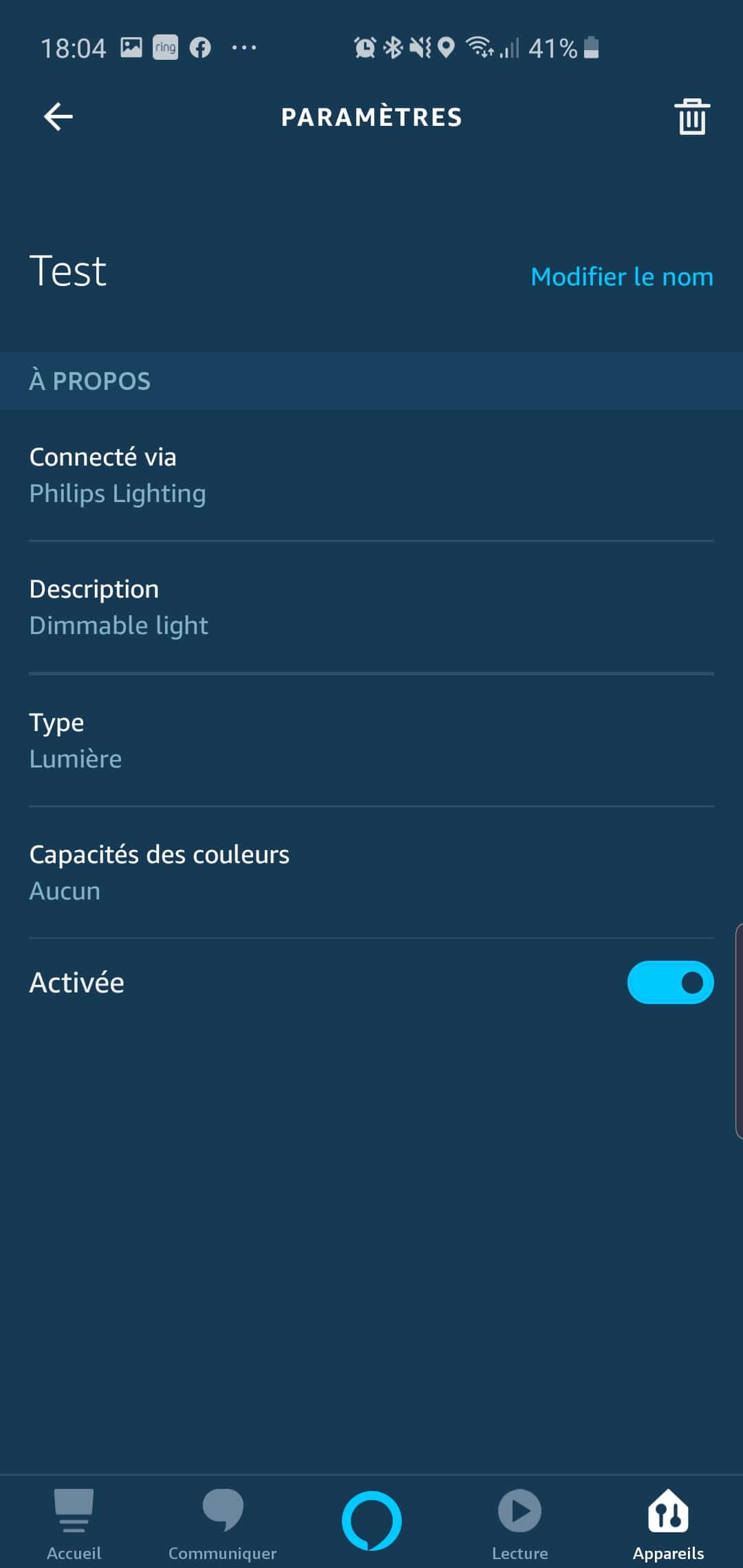
Task: Delete this device using the trash icon
Action: (x=691, y=116)
